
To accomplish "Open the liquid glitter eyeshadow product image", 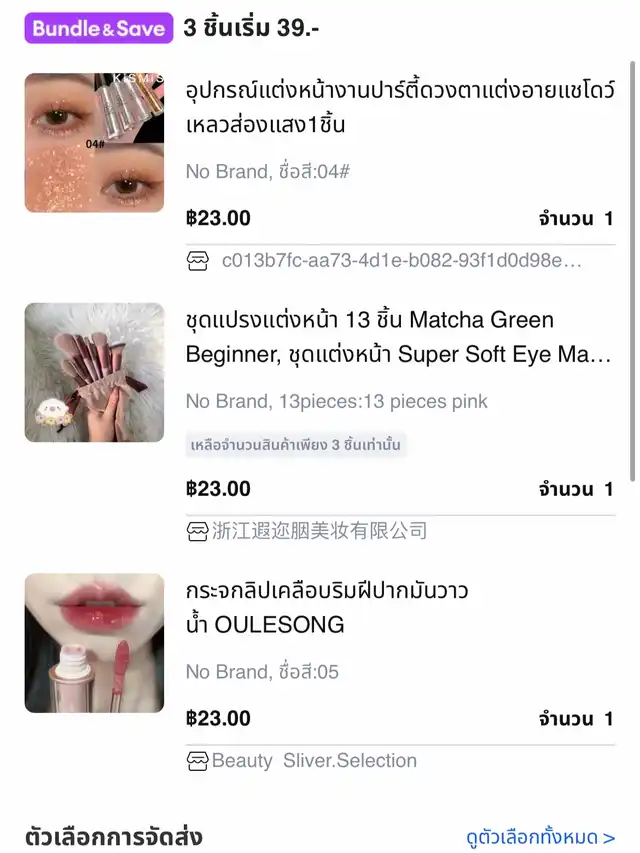I will coord(94,143).
